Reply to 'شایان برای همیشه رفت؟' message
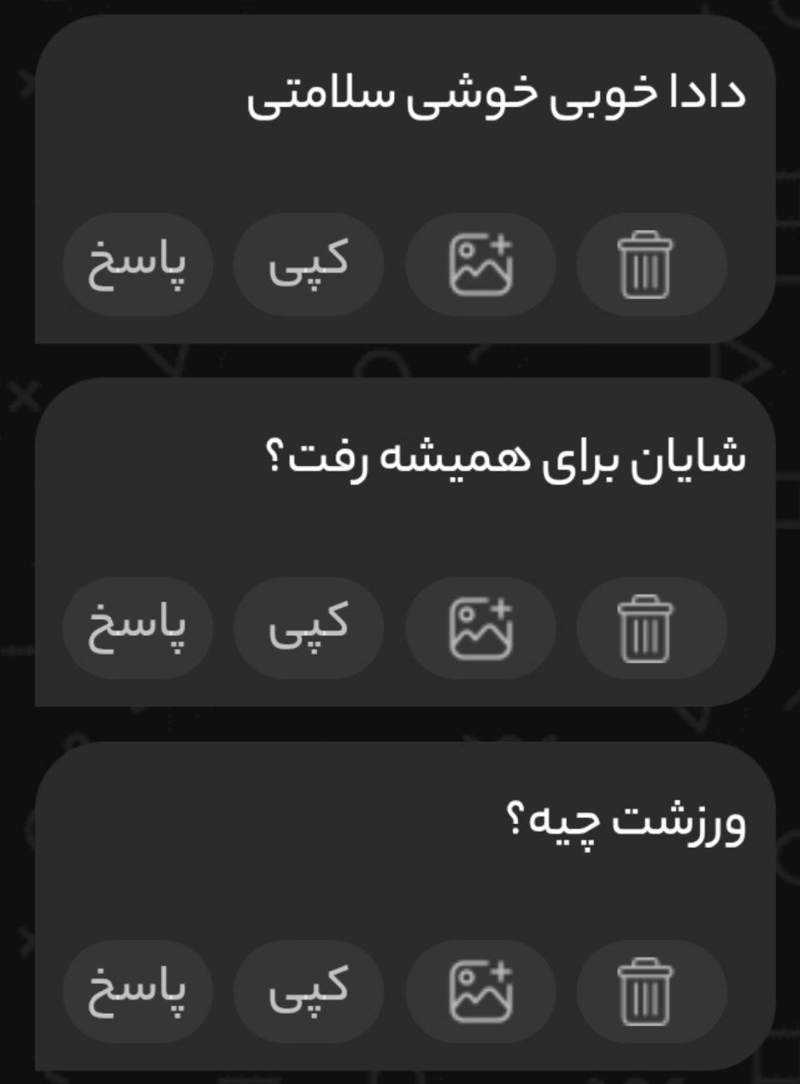 coord(137,629)
